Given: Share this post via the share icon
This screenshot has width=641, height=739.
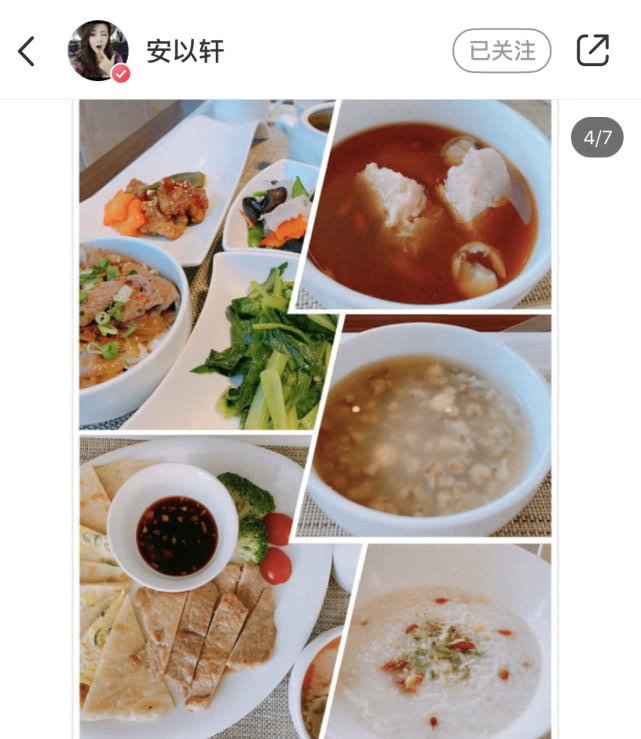Looking at the screenshot, I should [x=592, y=51].
